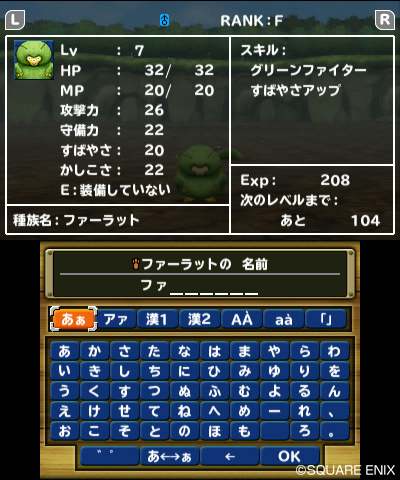Image resolution: width=400 pixels, height=480 pixels.
Task: Open the 漢2 kanji tab
Action: click(199, 319)
